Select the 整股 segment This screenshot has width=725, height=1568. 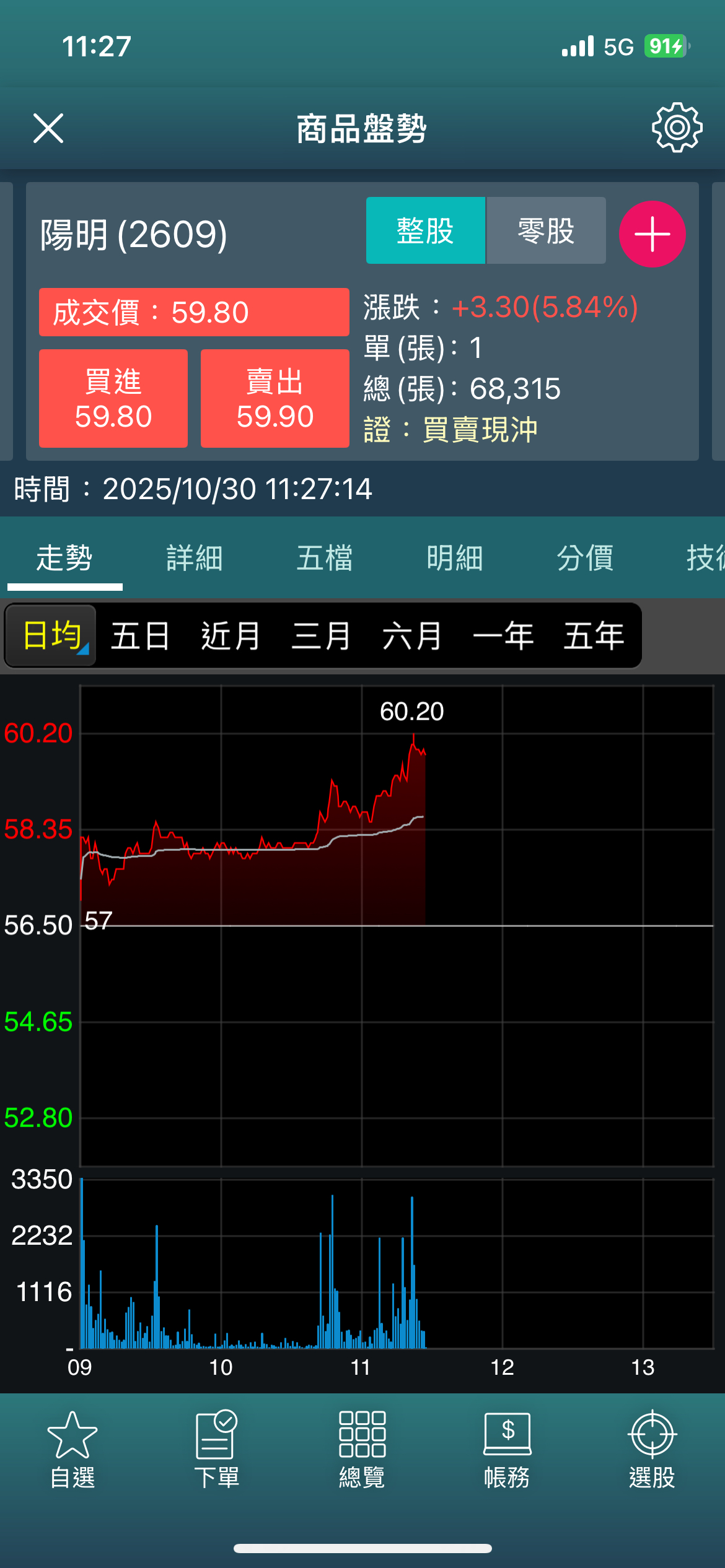pyautogui.click(x=426, y=230)
